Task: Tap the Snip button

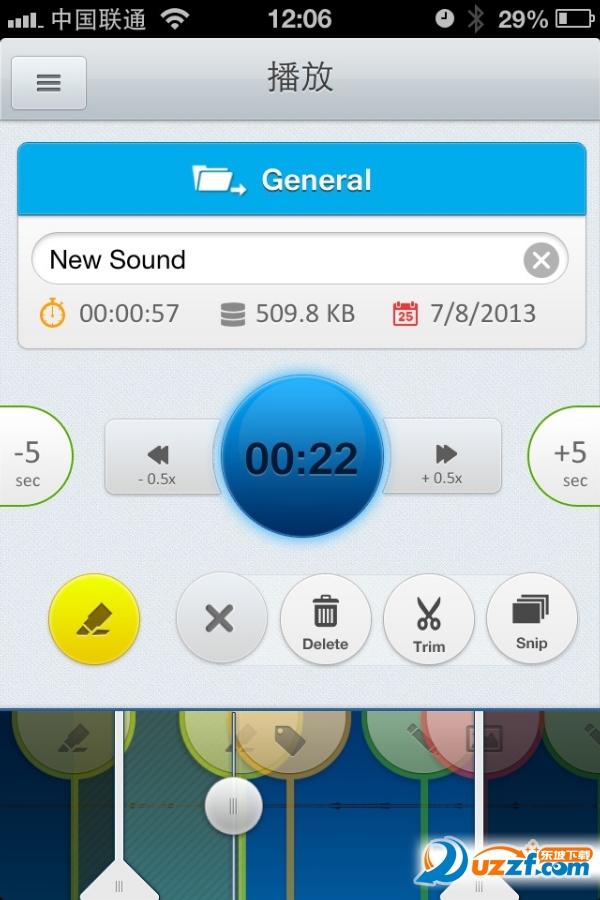Action: coord(532,619)
